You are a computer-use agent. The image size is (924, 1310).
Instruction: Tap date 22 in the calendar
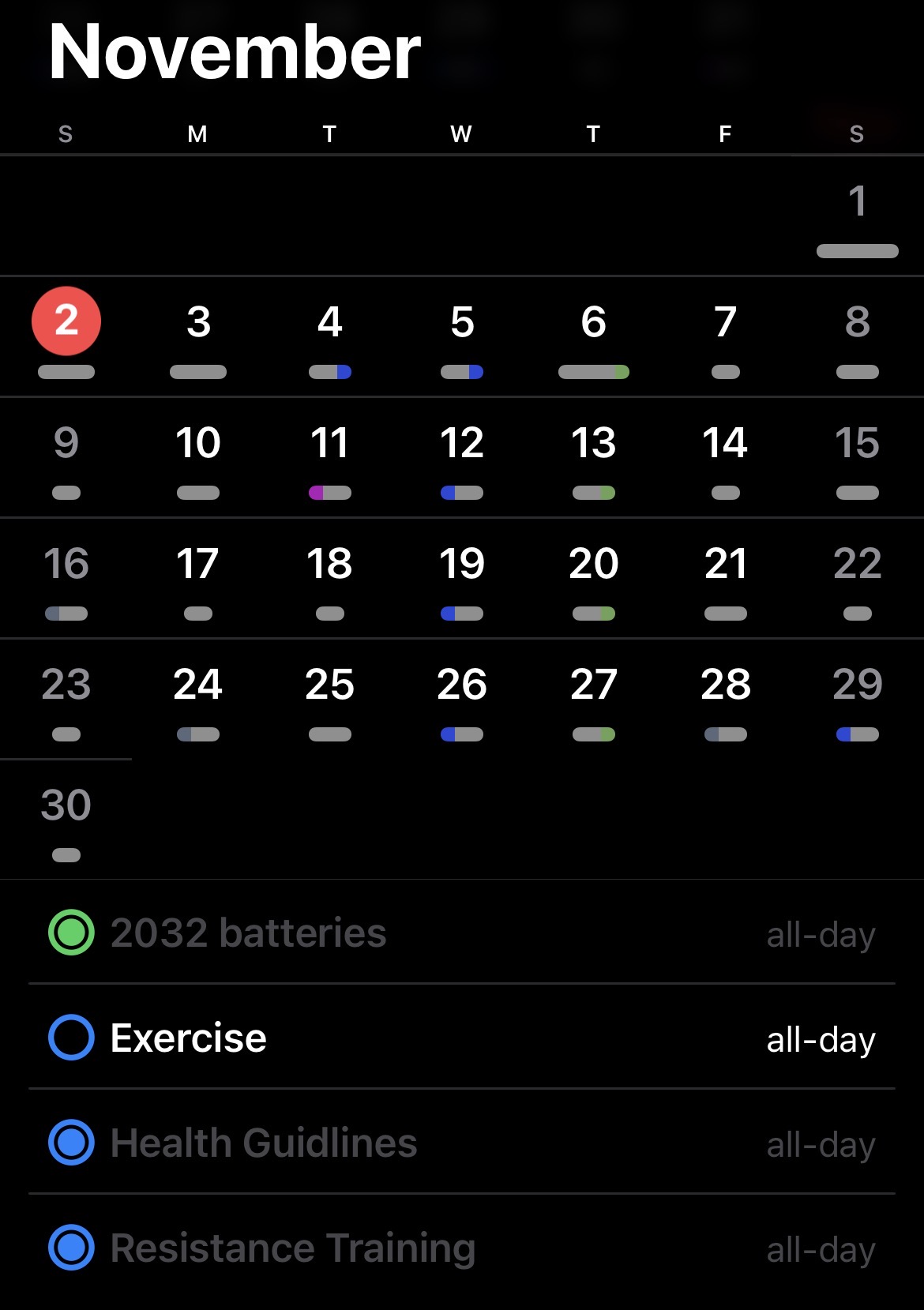pos(857,564)
